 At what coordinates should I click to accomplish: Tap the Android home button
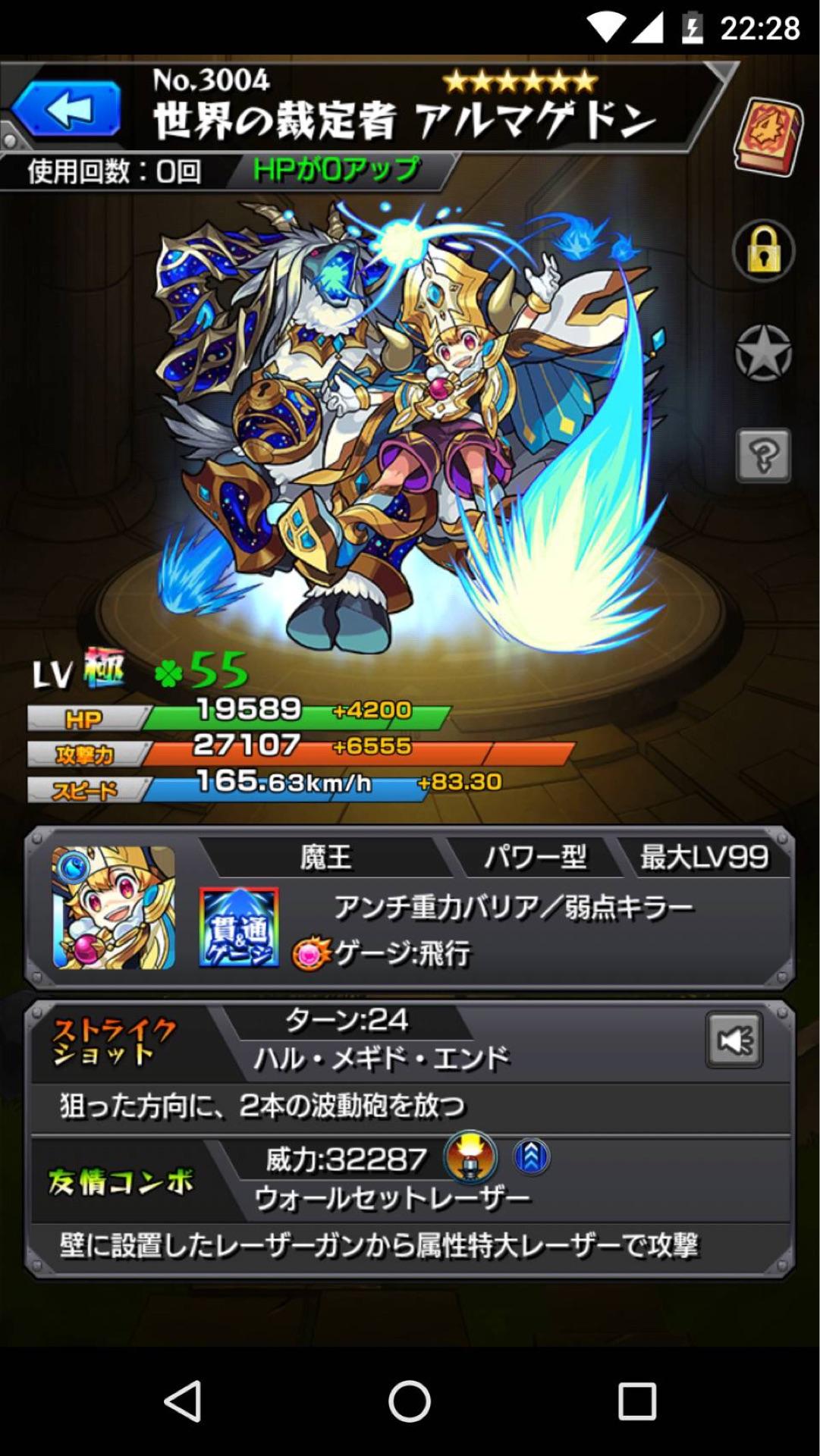coord(410,1401)
